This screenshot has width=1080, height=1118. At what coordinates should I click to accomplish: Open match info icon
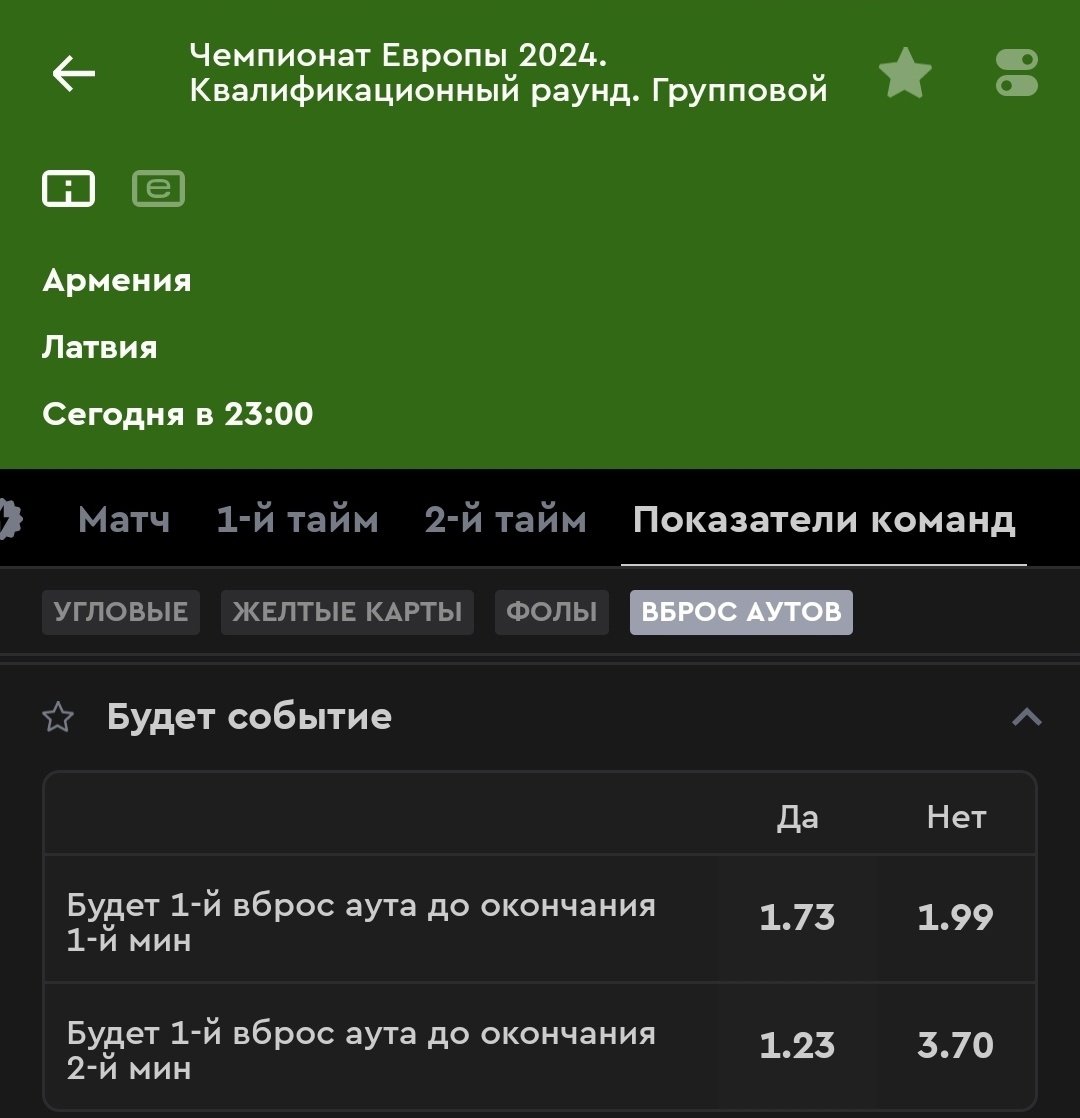[x=68, y=188]
